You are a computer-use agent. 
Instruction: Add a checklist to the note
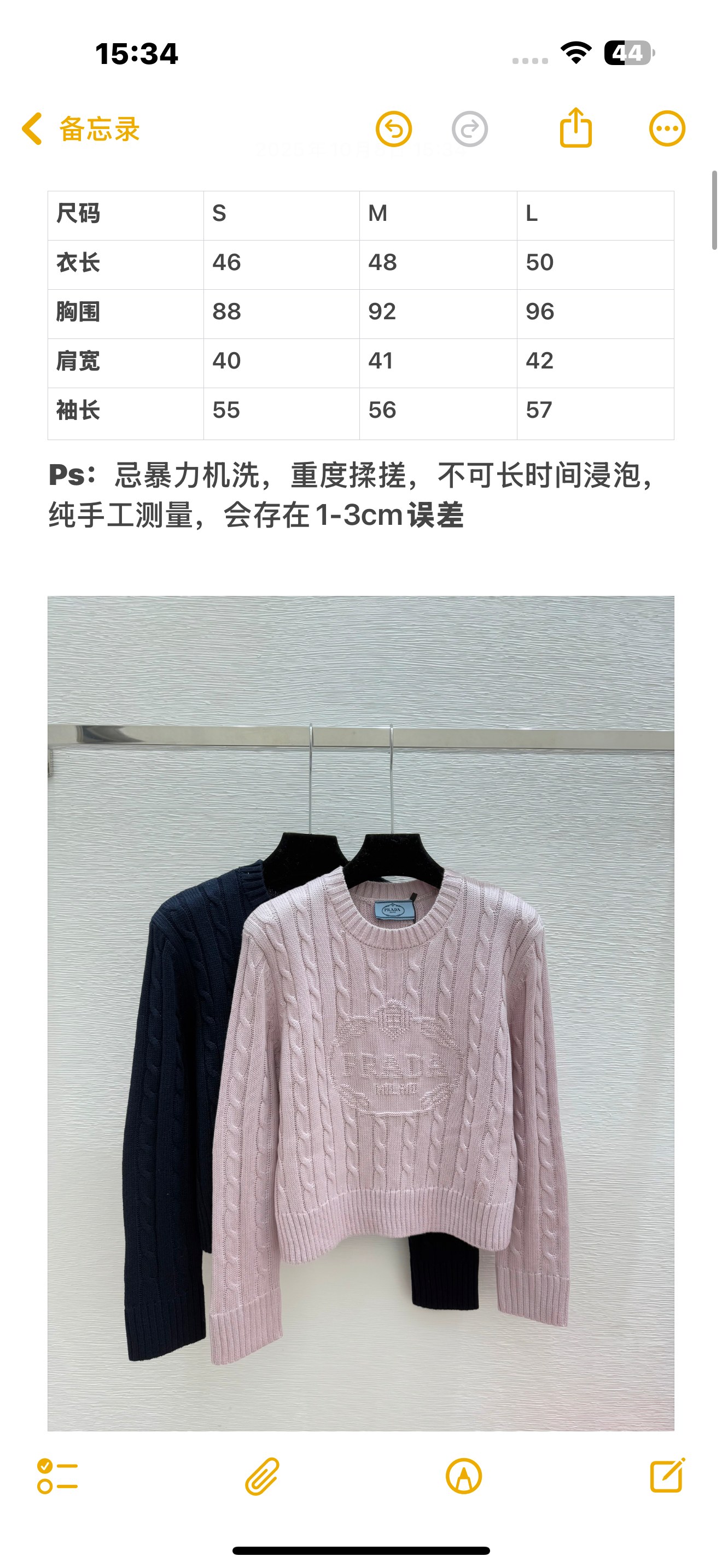[57, 1476]
